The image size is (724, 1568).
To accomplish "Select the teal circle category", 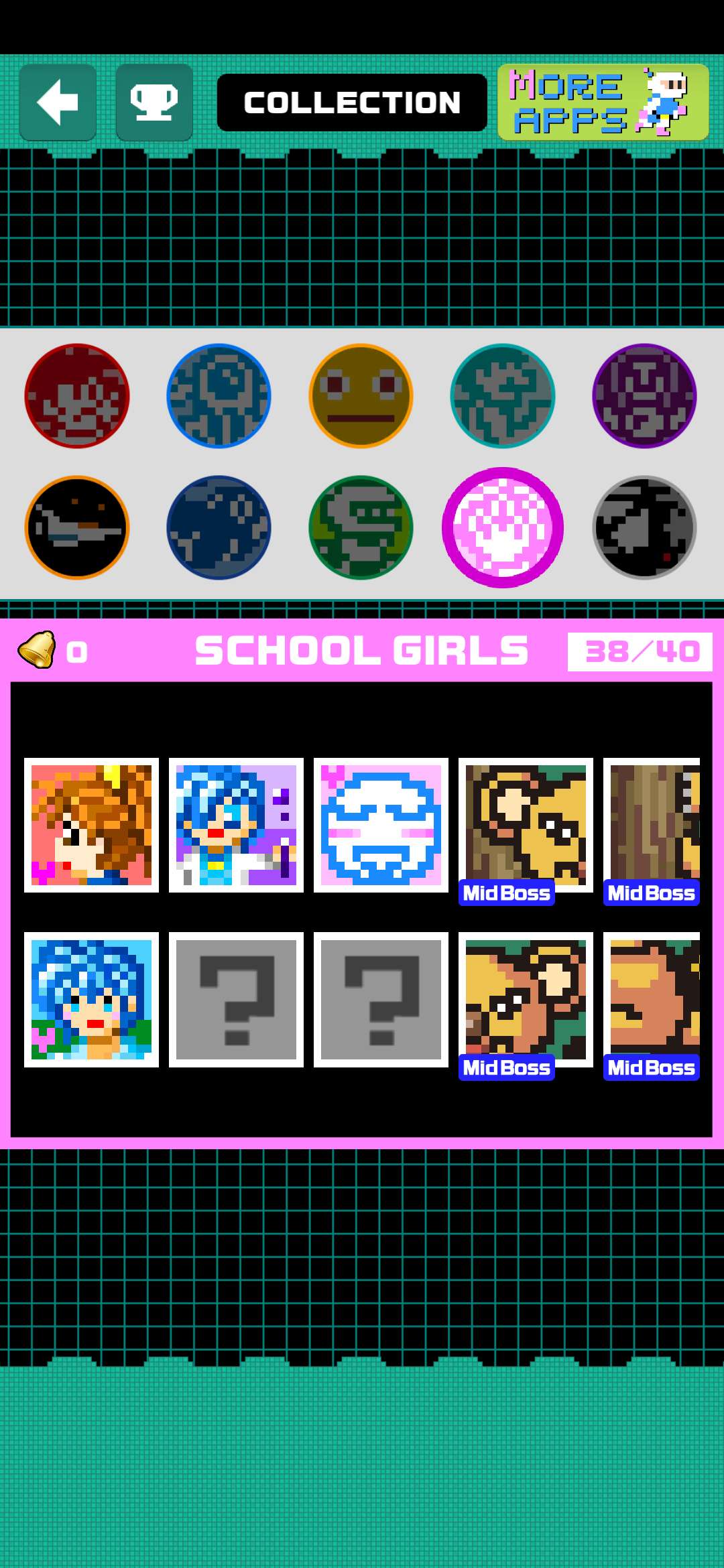I will [x=503, y=396].
